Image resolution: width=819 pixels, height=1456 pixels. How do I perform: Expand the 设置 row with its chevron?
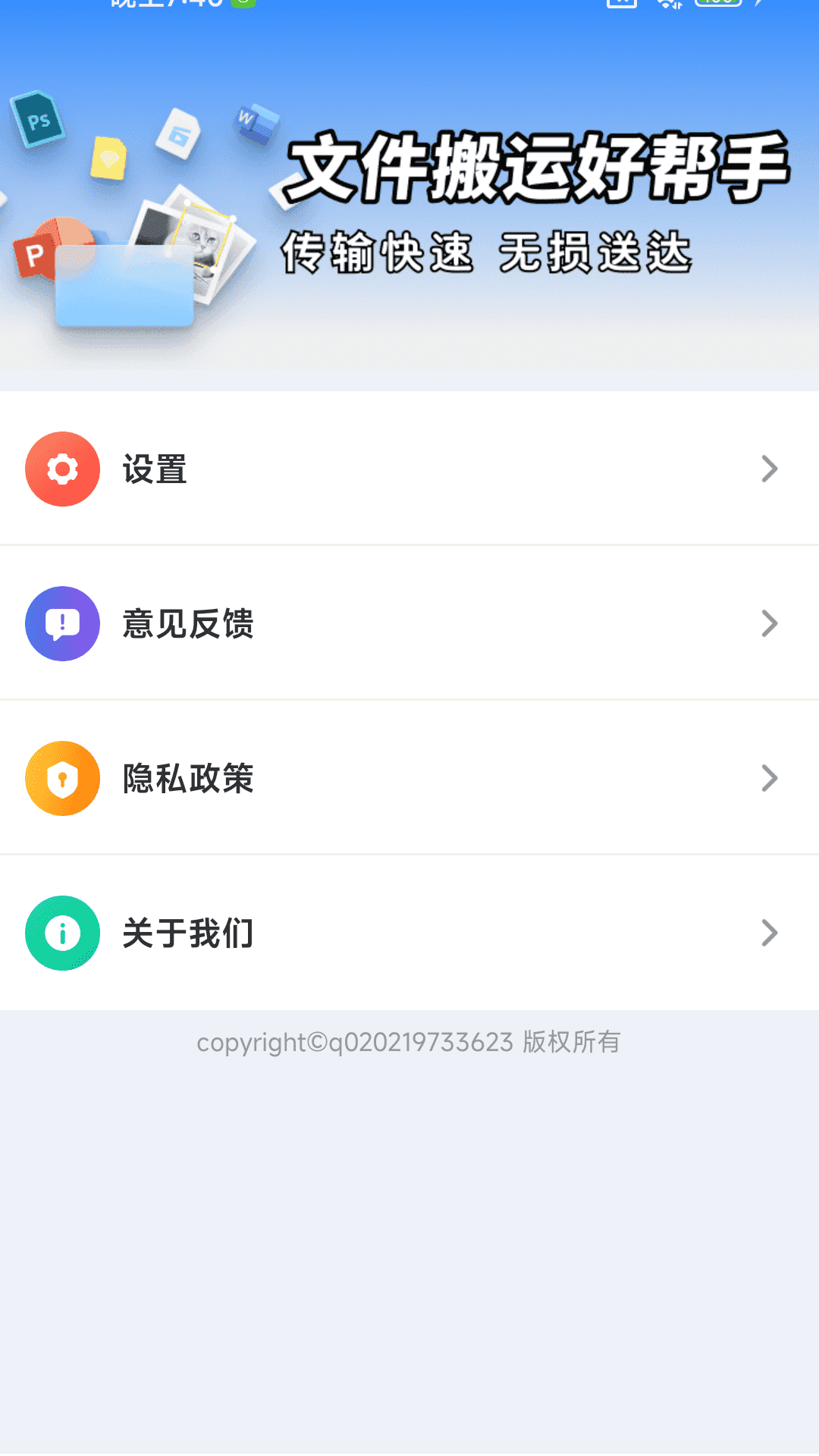click(x=769, y=469)
